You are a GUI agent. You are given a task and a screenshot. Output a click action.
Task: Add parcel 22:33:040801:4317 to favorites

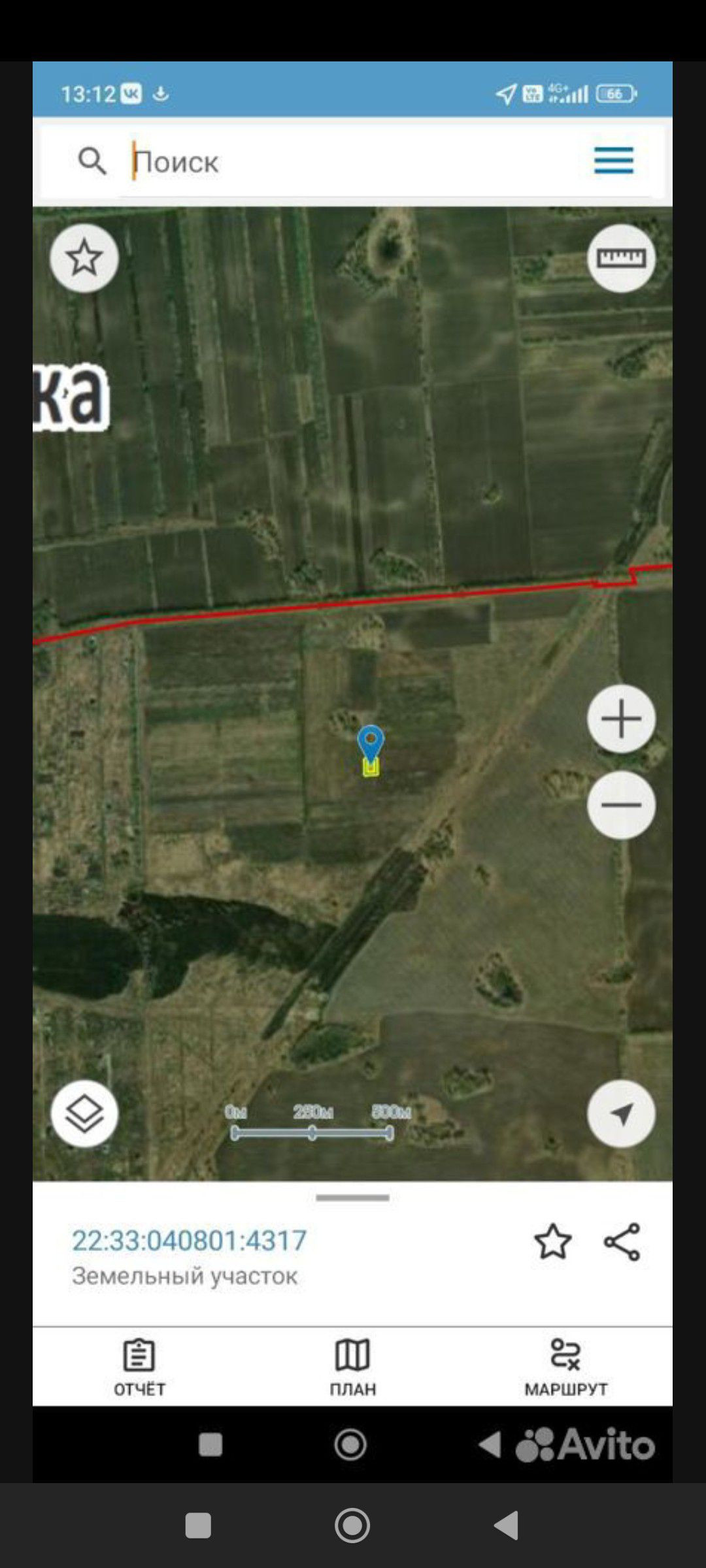(x=553, y=1241)
